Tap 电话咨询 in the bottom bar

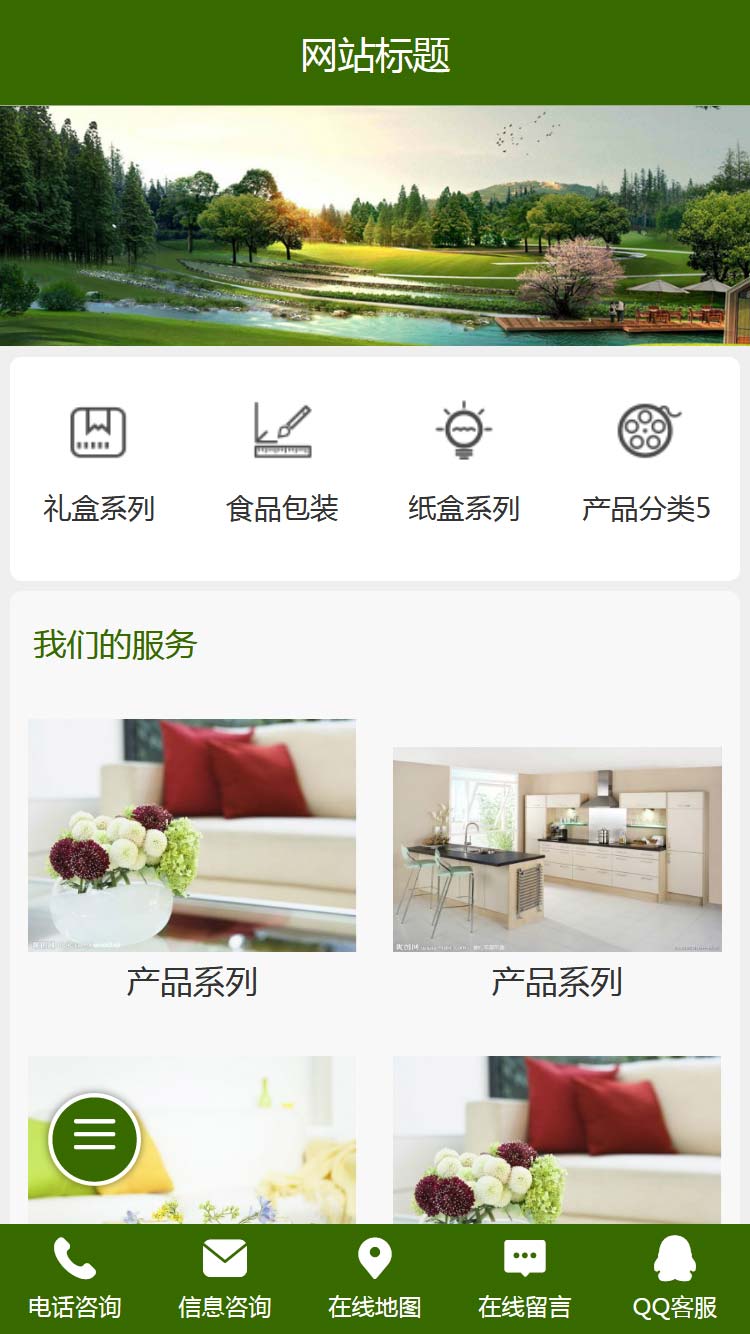[x=75, y=1279]
